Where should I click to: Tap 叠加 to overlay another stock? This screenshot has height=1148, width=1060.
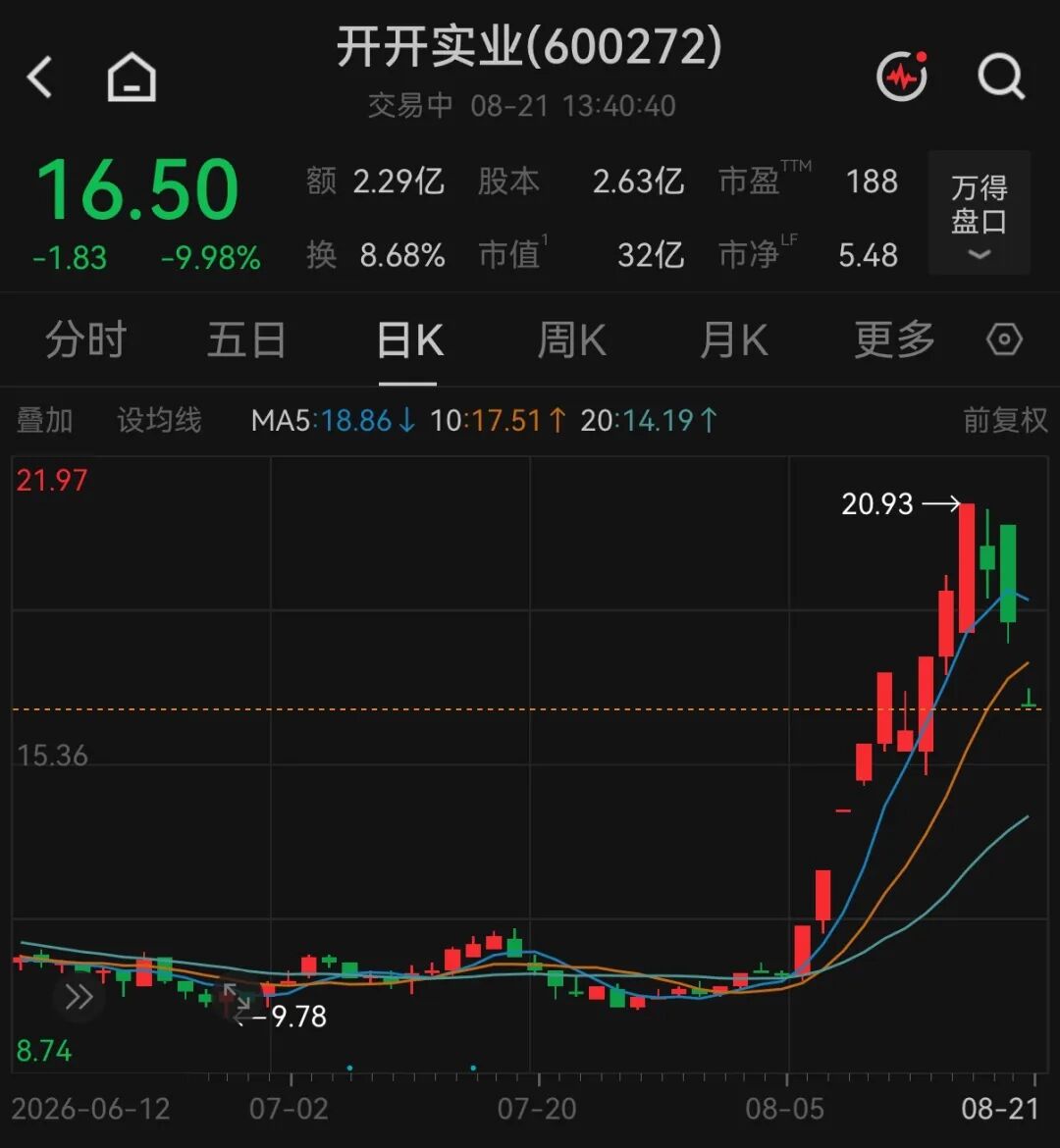pos(45,420)
